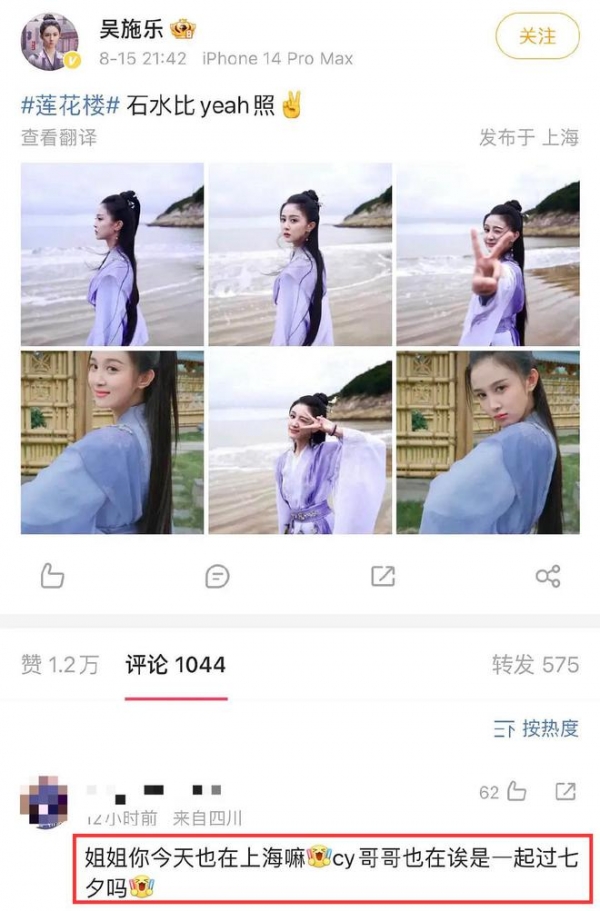Open the first photo showing her side profile

pyautogui.click(x=112, y=254)
